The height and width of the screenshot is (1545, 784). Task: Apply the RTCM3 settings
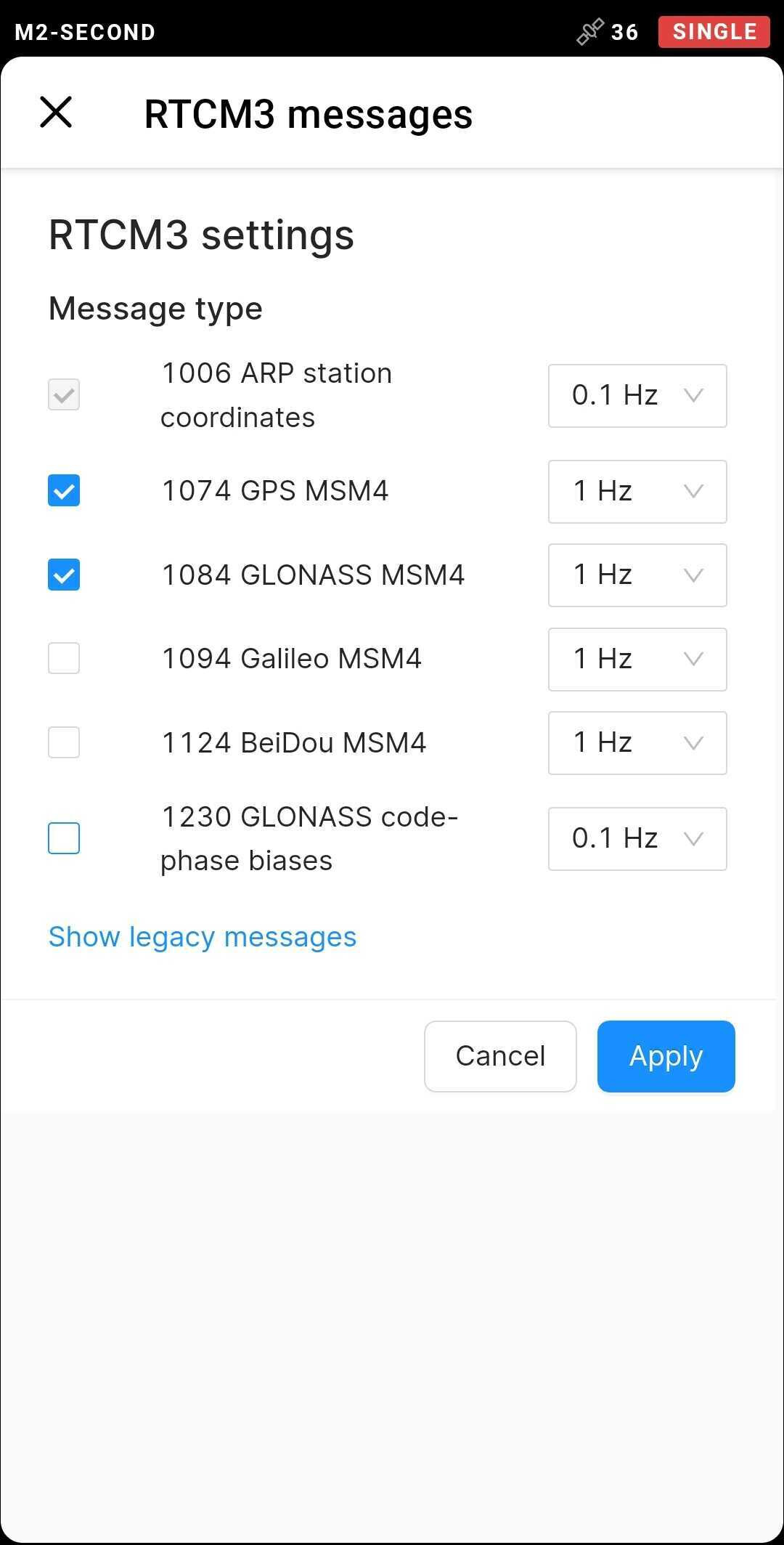[666, 1056]
